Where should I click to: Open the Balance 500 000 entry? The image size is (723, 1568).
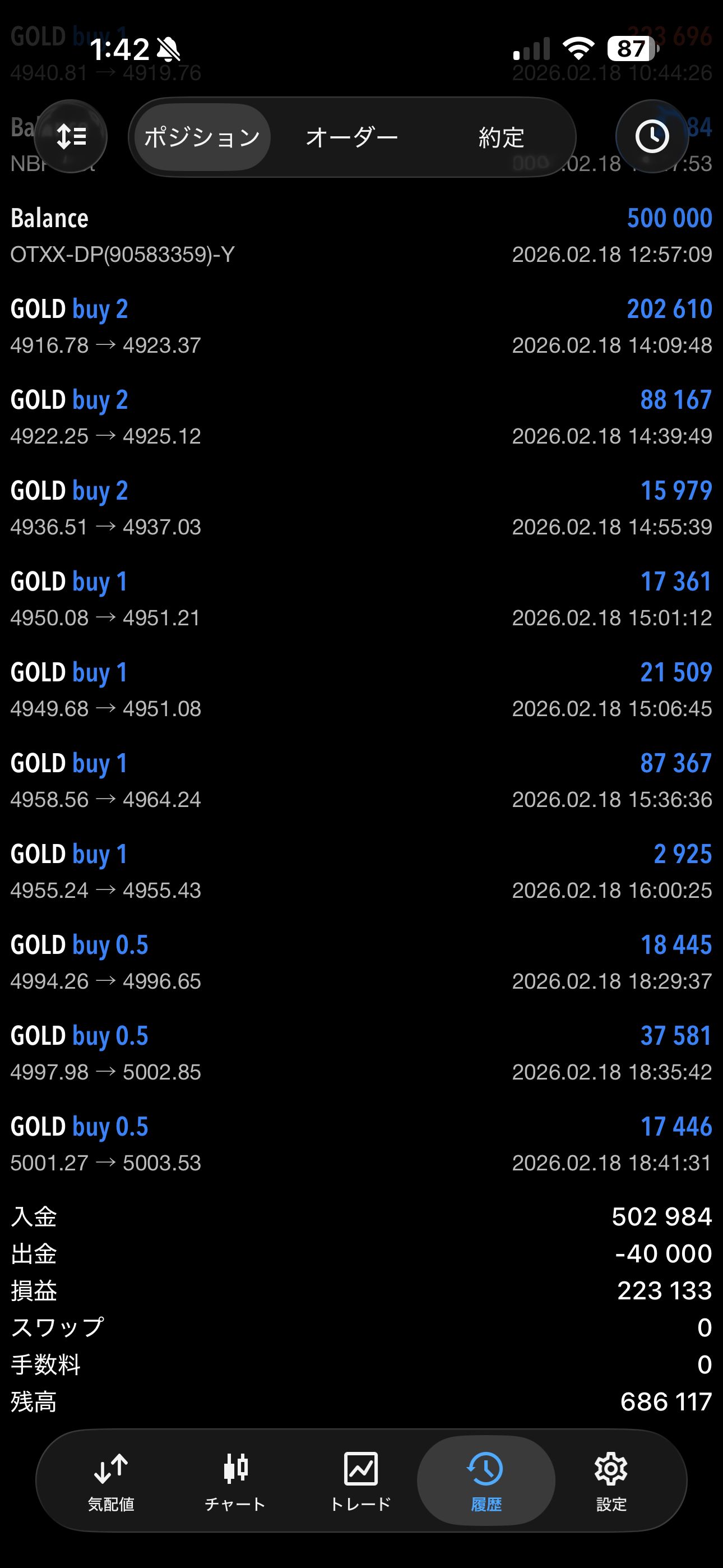[x=361, y=236]
